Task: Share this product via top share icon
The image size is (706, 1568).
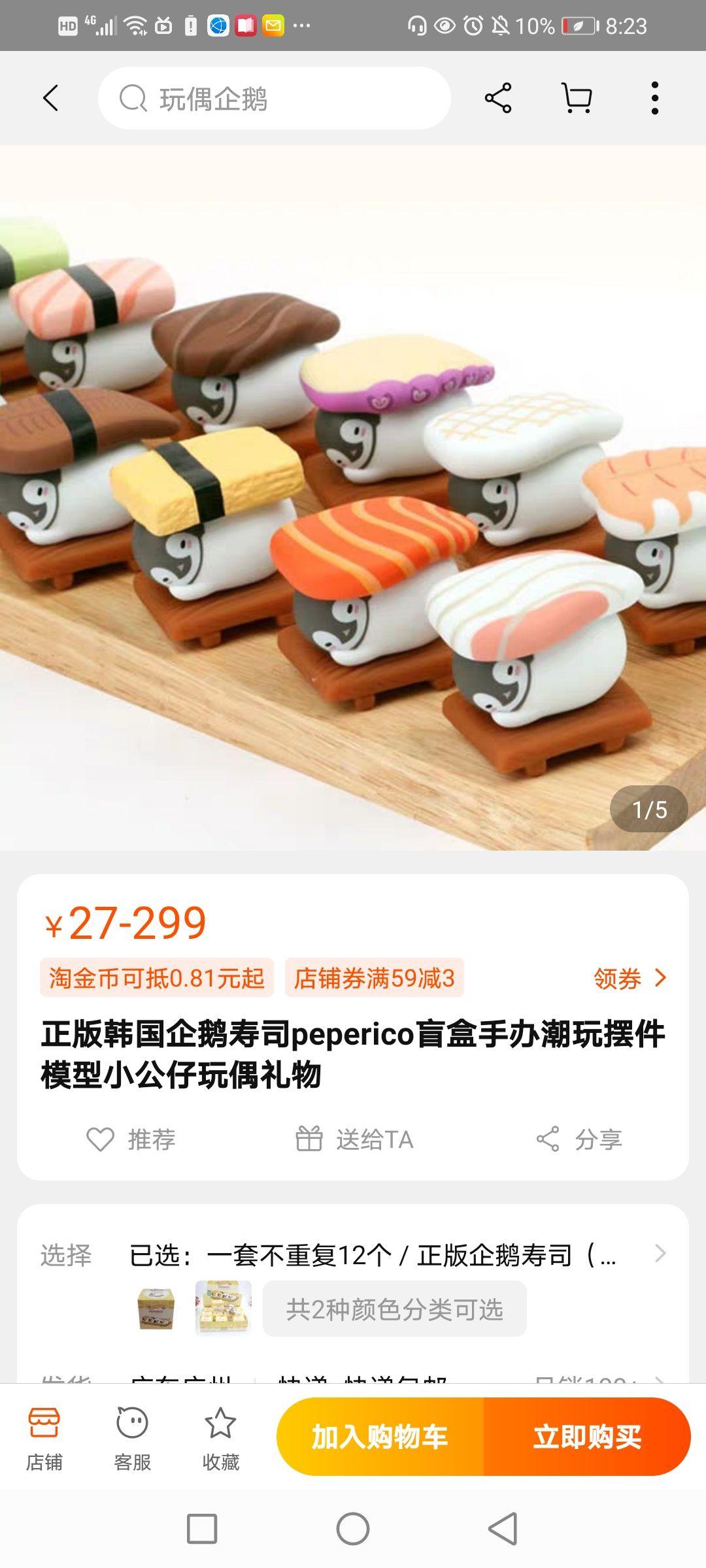Action: 498,98
